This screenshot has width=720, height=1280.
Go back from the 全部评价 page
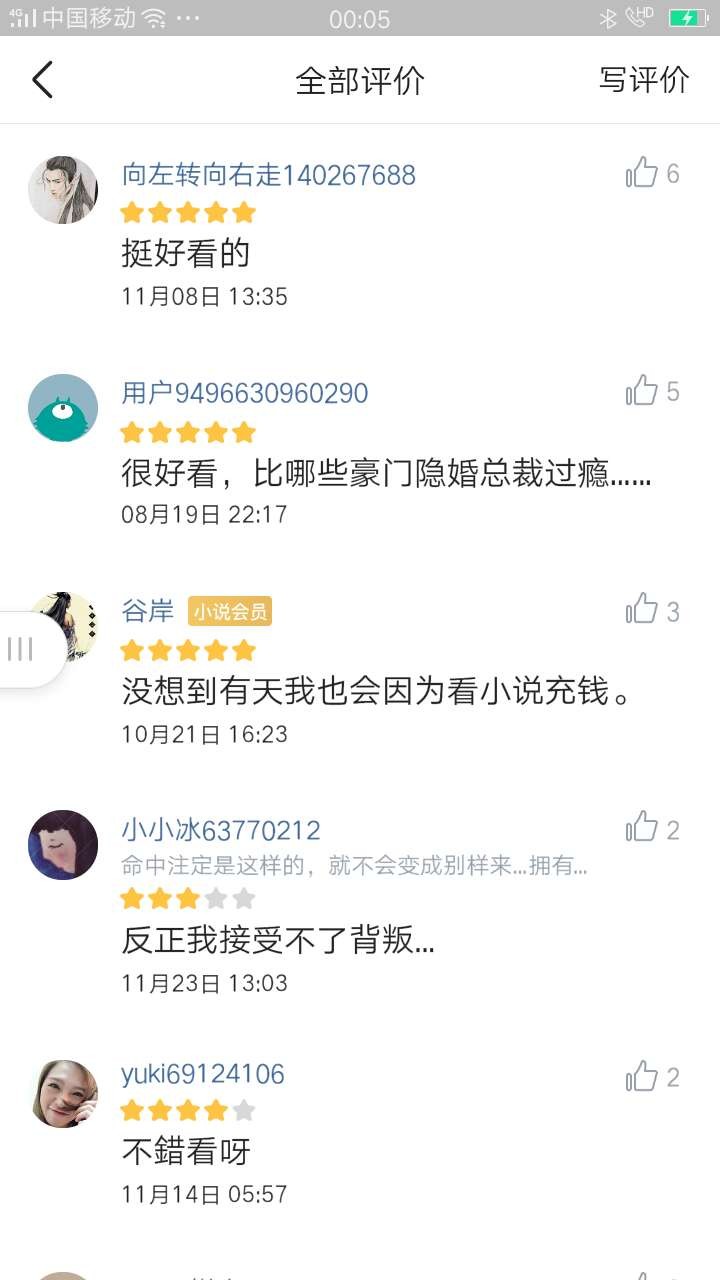(42, 80)
